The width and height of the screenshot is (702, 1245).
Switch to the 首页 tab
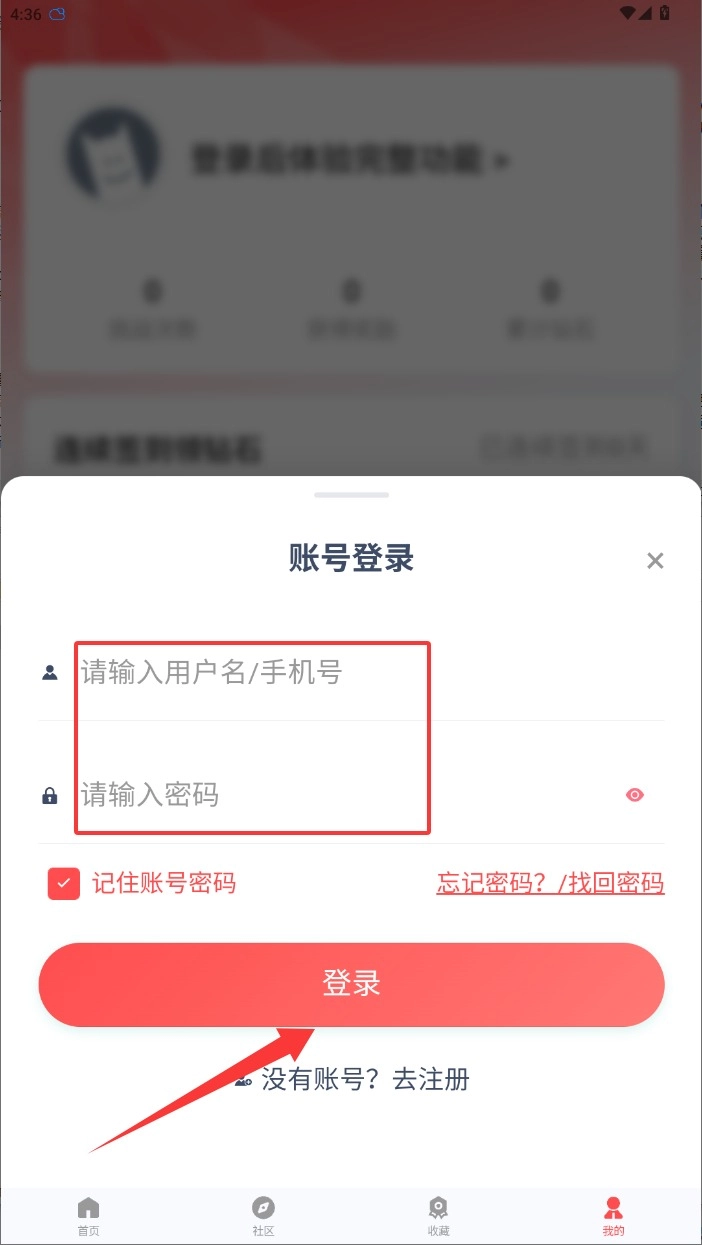click(89, 1215)
